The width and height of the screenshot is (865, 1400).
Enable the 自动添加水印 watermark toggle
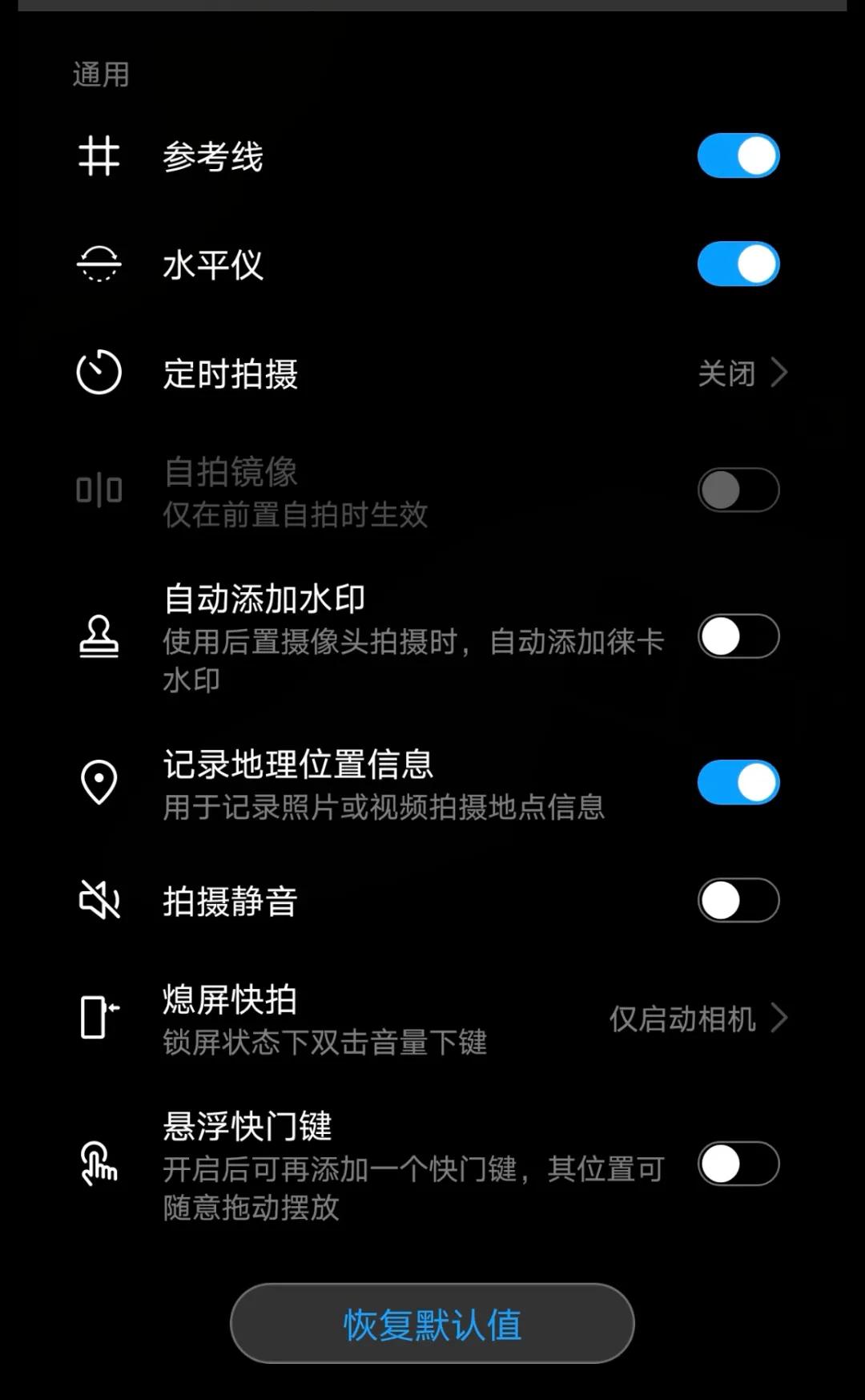pos(737,635)
